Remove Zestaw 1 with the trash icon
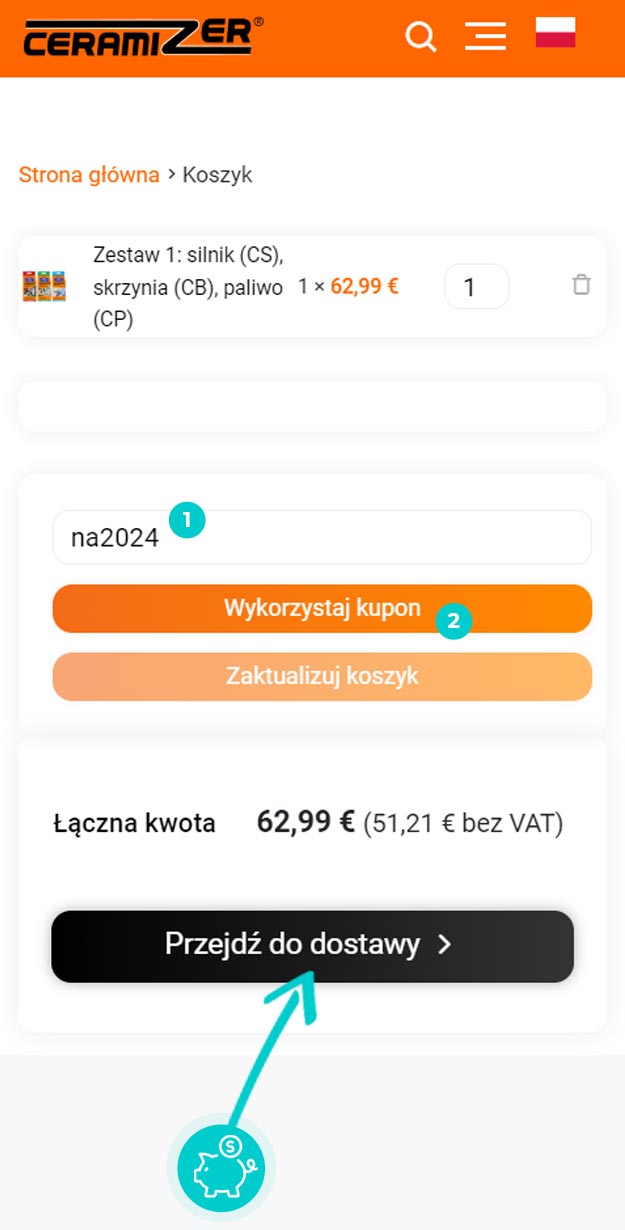Screen dimensions: 625x1230 point(581,285)
